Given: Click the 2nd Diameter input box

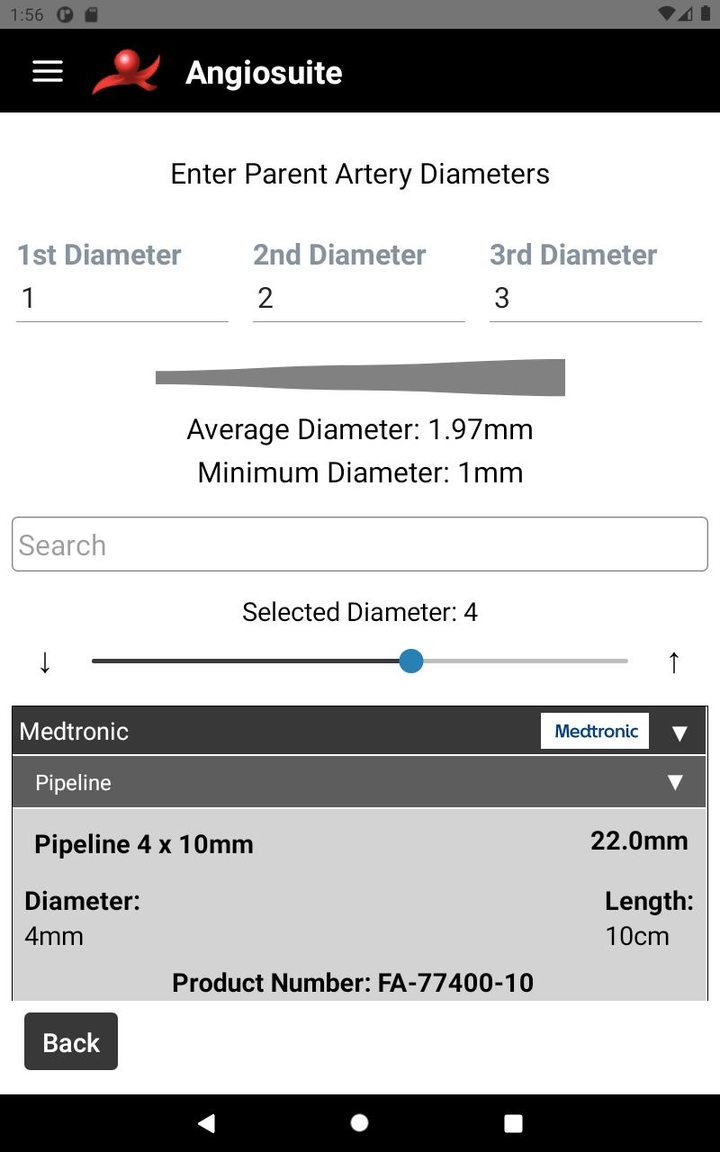Looking at the screenshot, I should click(358, 297).
